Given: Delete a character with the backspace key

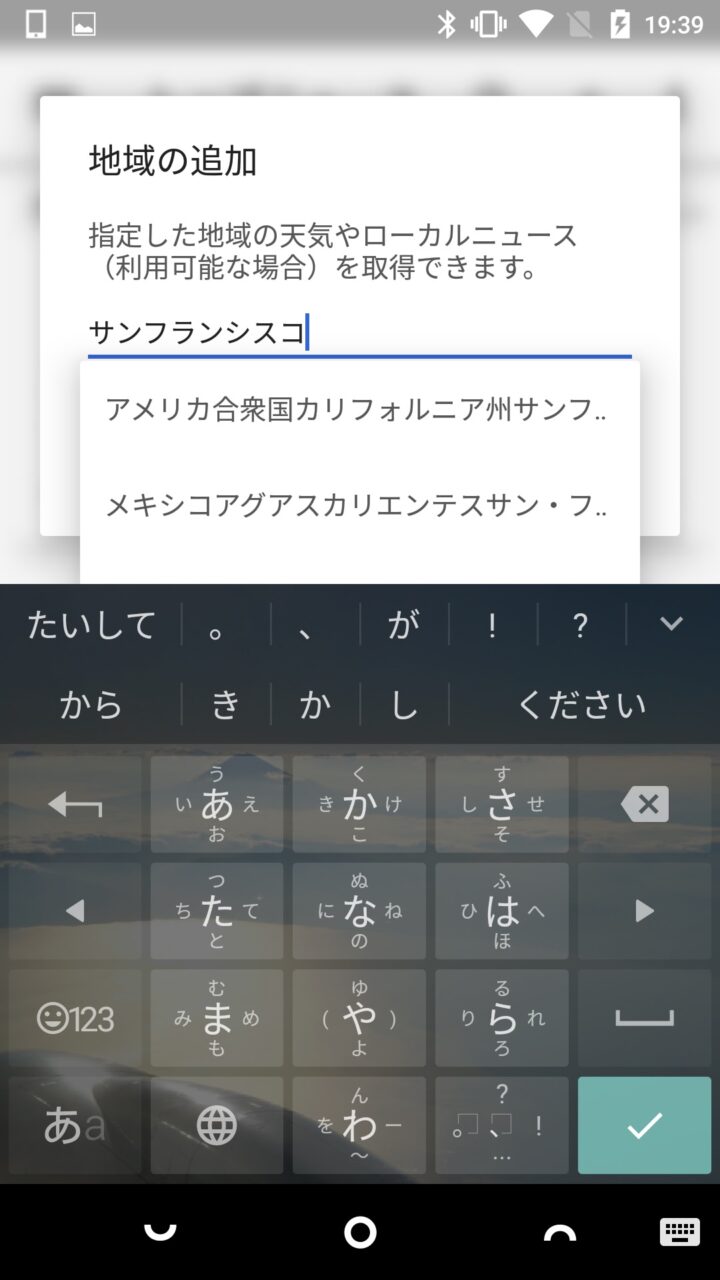Looking at the screenshot, I should (x=644, y=804).
